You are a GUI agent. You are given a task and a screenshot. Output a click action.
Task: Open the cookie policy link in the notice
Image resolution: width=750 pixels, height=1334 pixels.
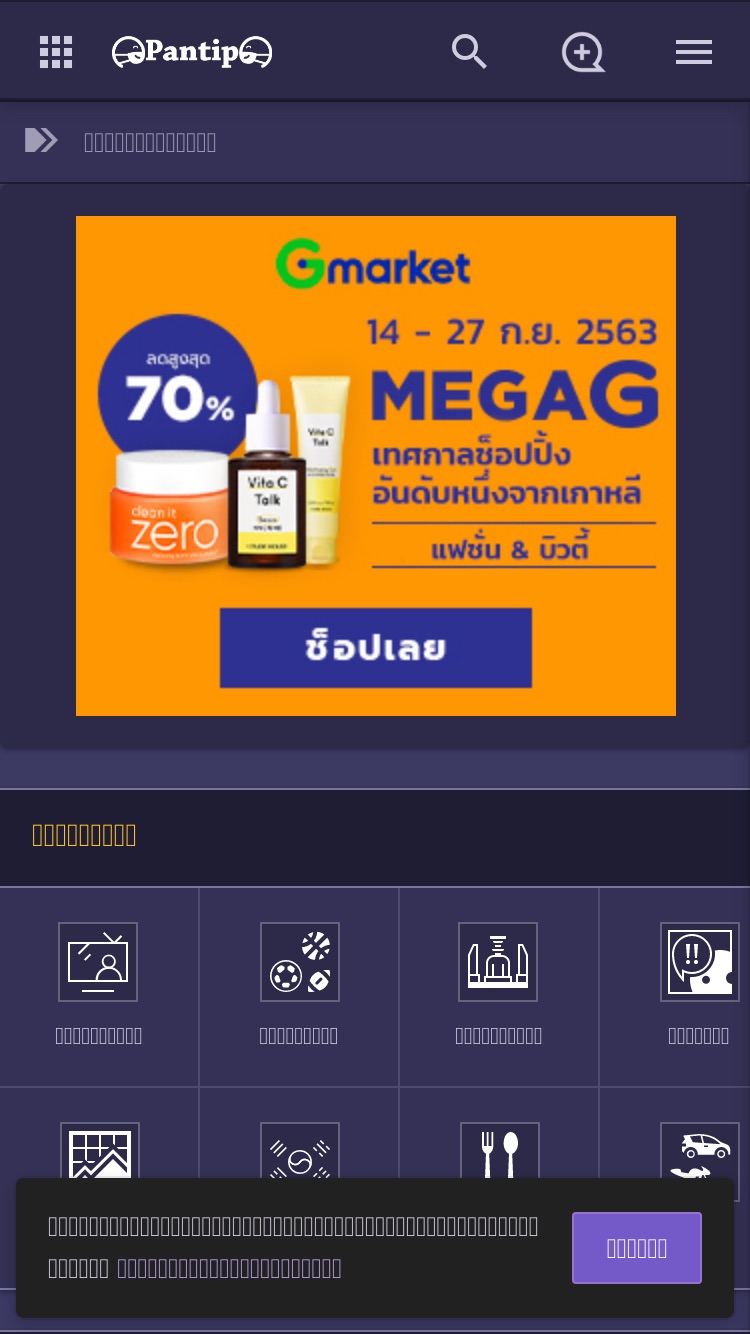[x=229, y=1268]
